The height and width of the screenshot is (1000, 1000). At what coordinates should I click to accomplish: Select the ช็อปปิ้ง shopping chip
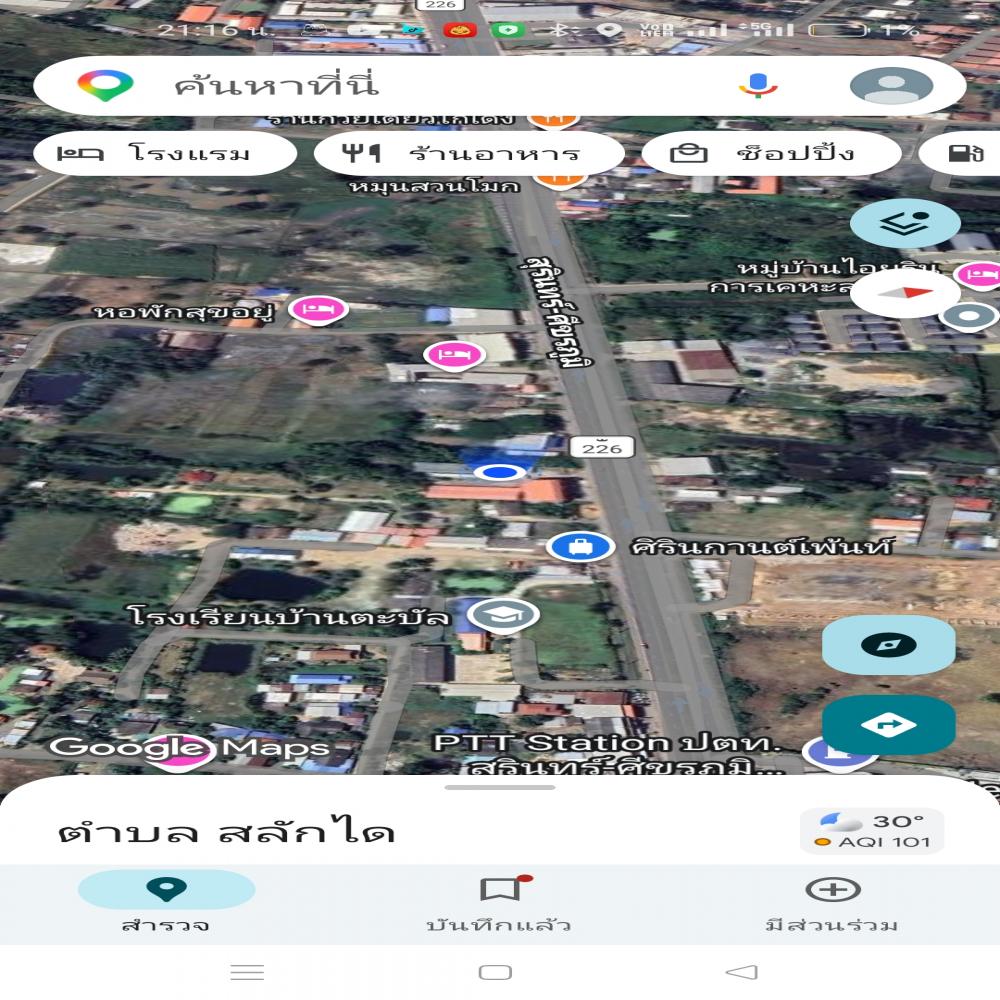pos(770,154)
